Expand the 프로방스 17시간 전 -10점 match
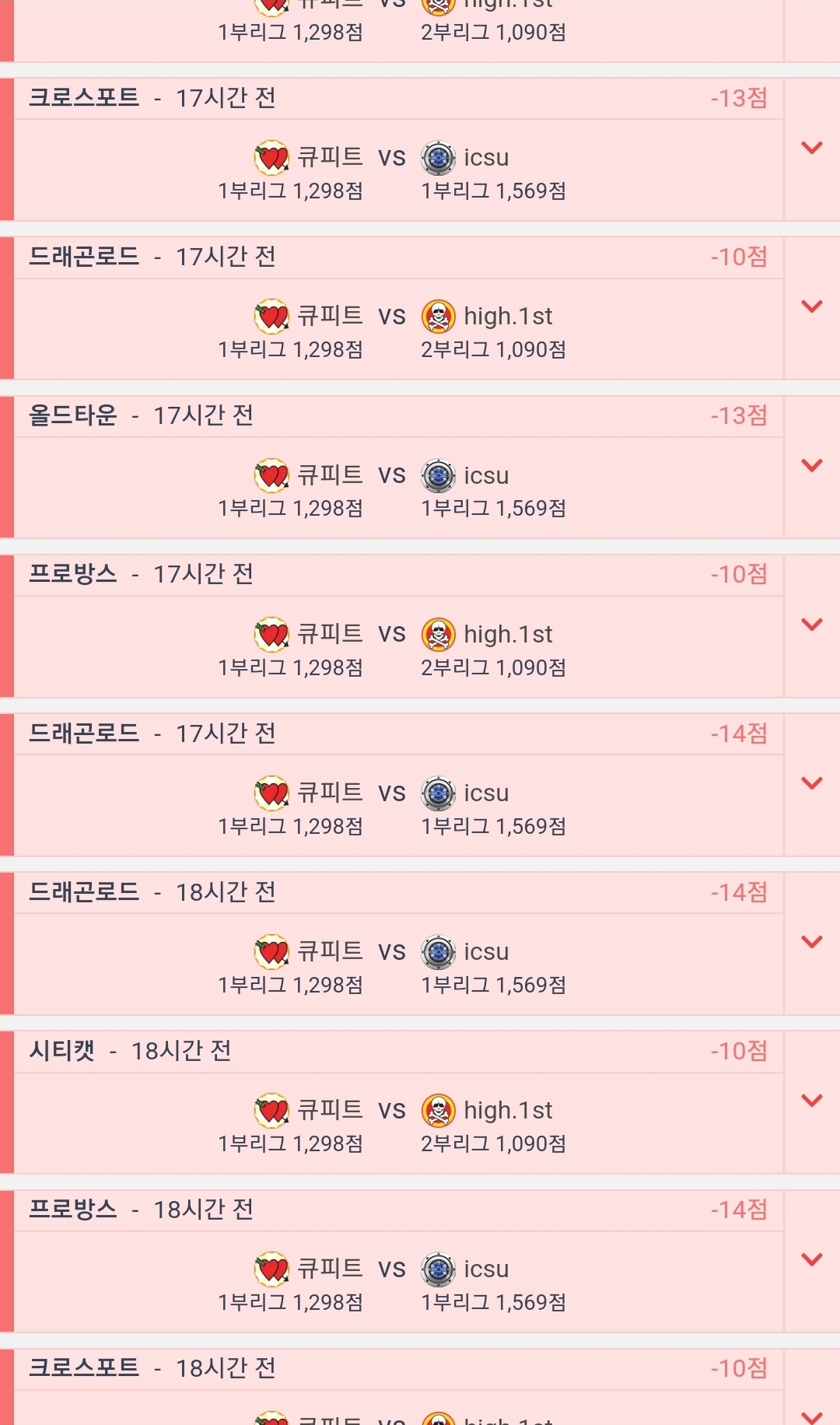840x1425 pixels. tap(811, 625)
